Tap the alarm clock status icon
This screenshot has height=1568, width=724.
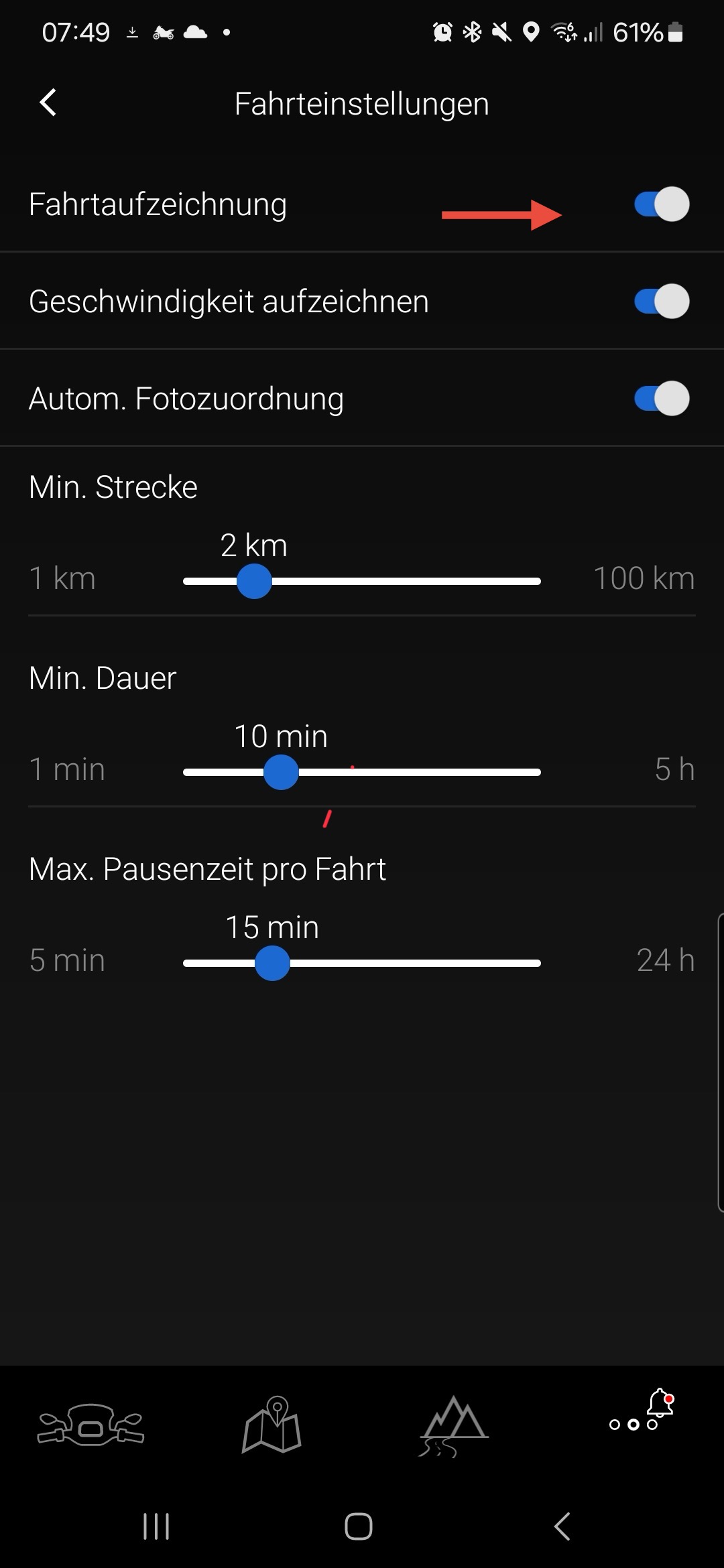tap(442, 31)
